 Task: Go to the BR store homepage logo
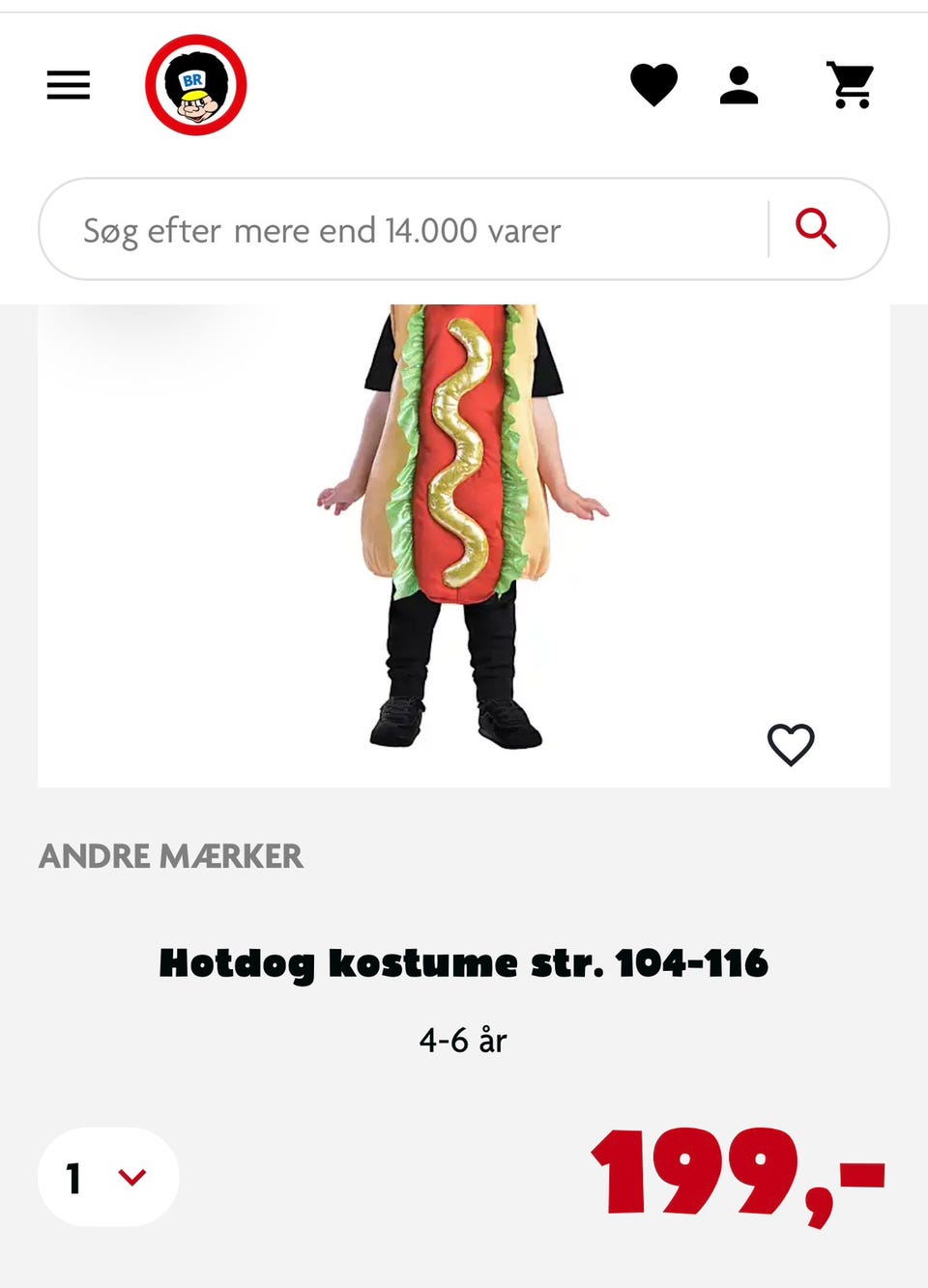pyautogui.click(x=196, y=85)
